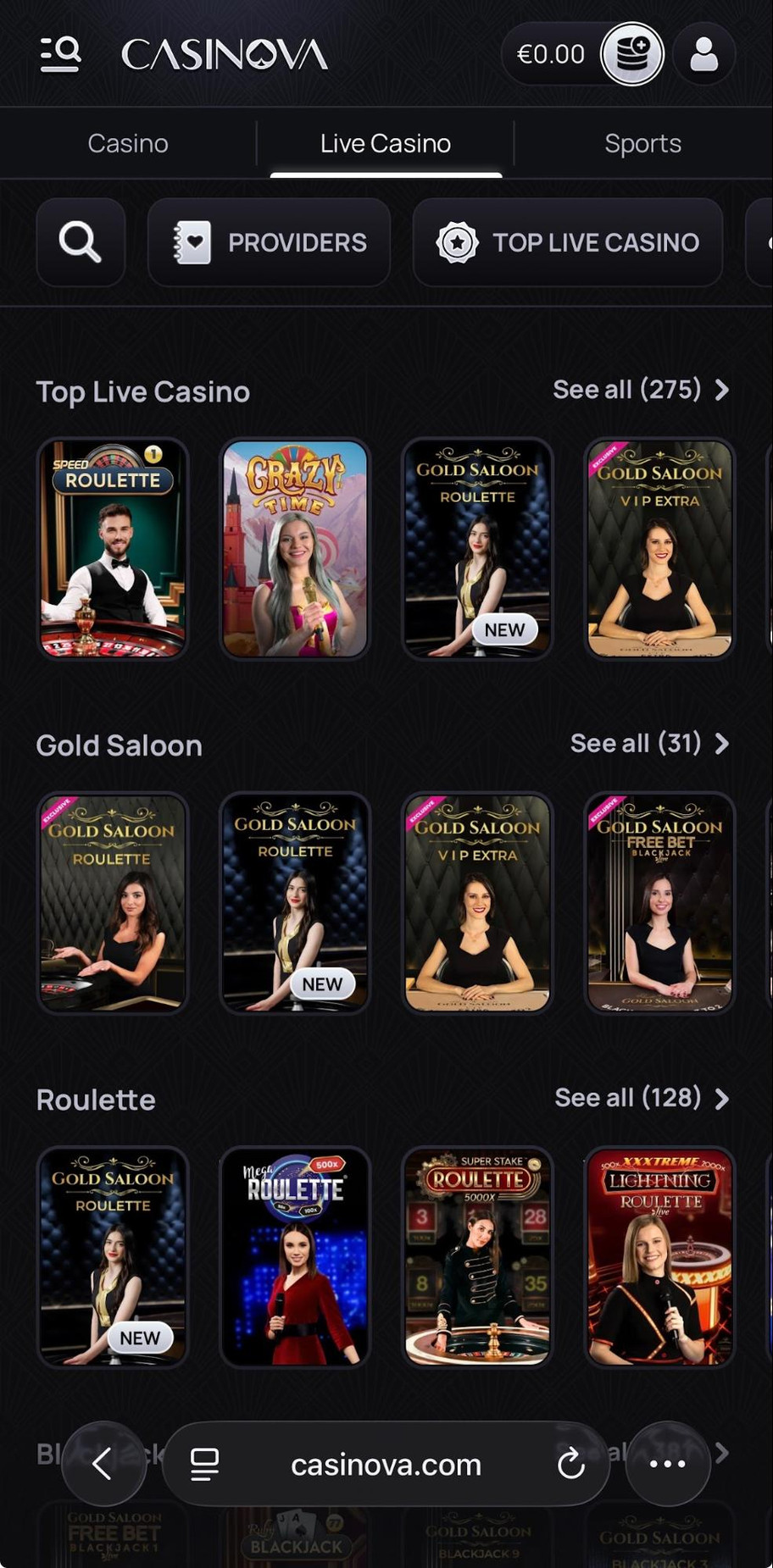The height and width of the screenshot is (1568, 773).
Task: Switch to the Casino tab
Action: 128,143
